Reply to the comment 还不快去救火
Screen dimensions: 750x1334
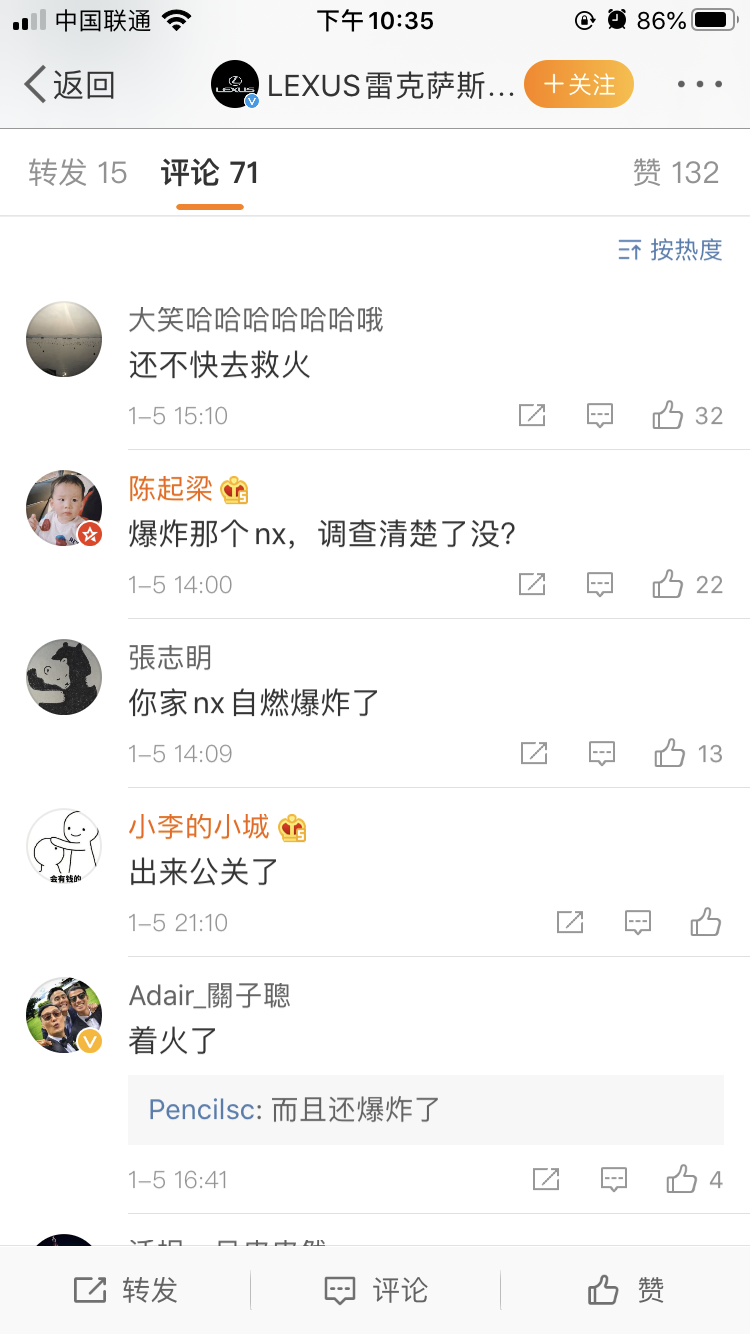[x=599, y=415]
